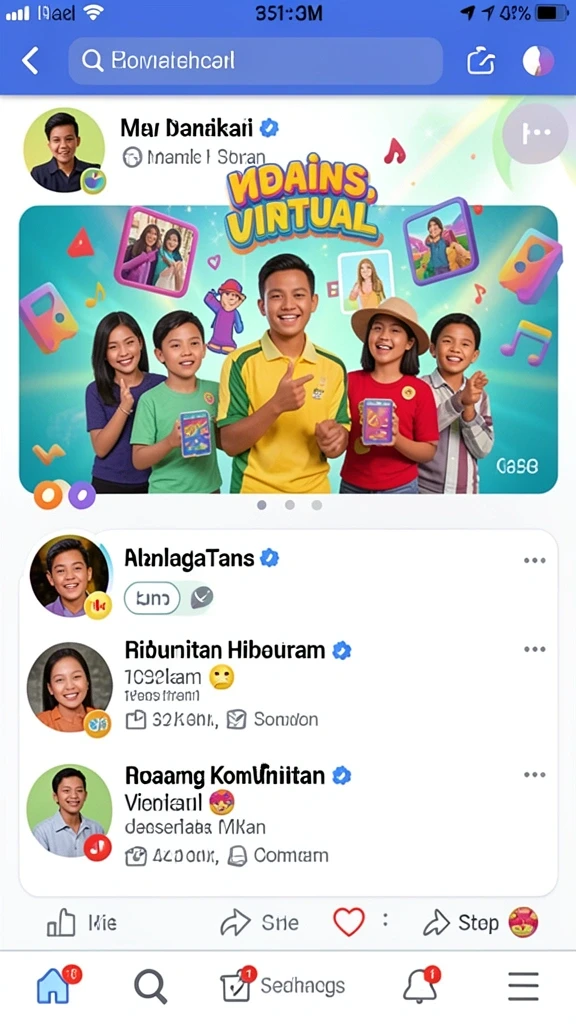Screen dimensions: 576x1024
Task: Open the Sedhaogs tab
Action: tap(282, 985)
